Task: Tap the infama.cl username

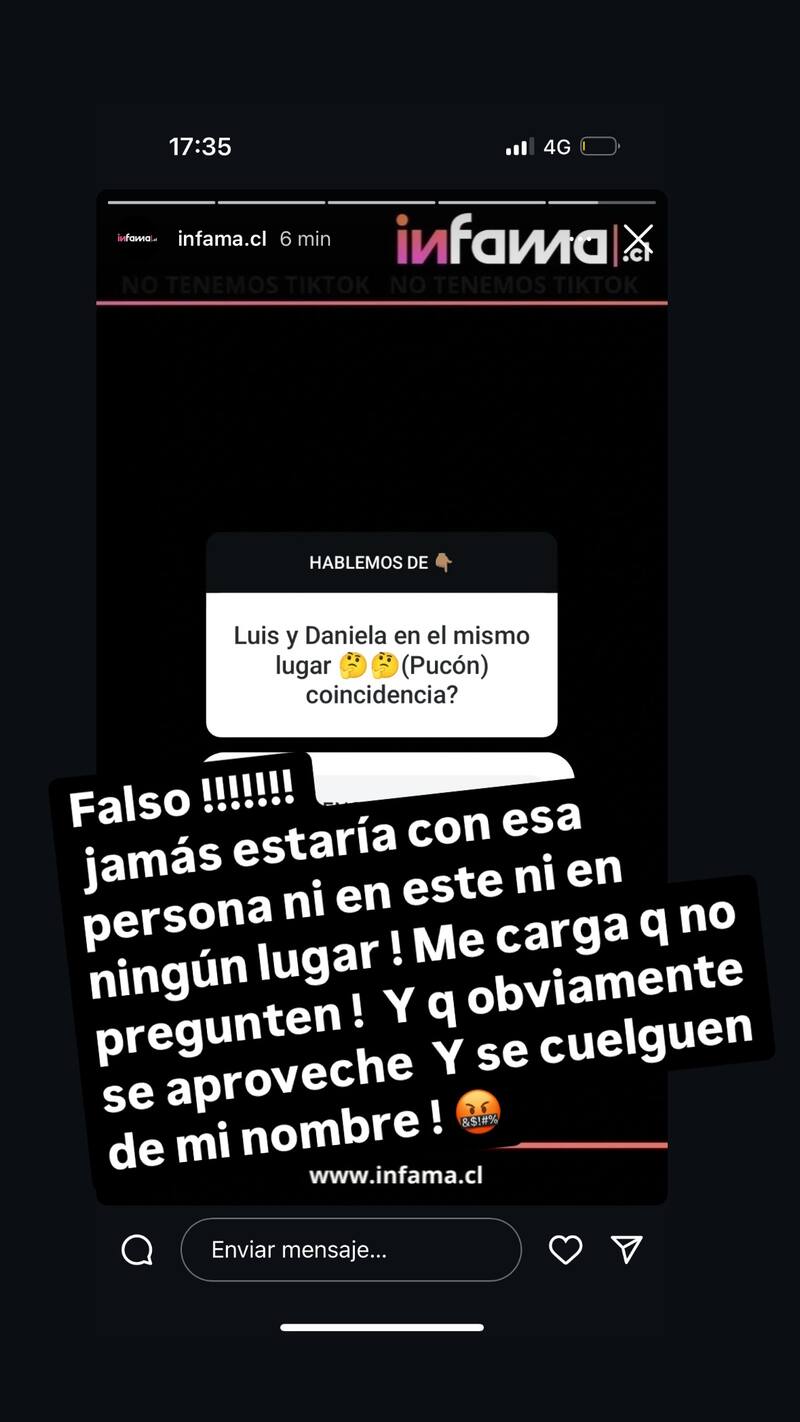Action: click(x=221, y=238)
